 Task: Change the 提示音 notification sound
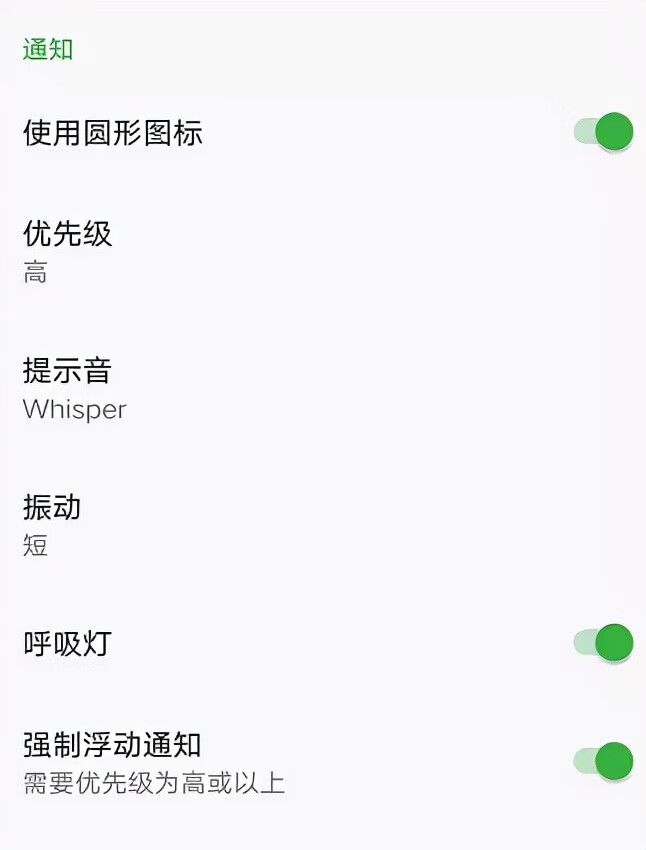pyautogui.click(x=75, y=388)
